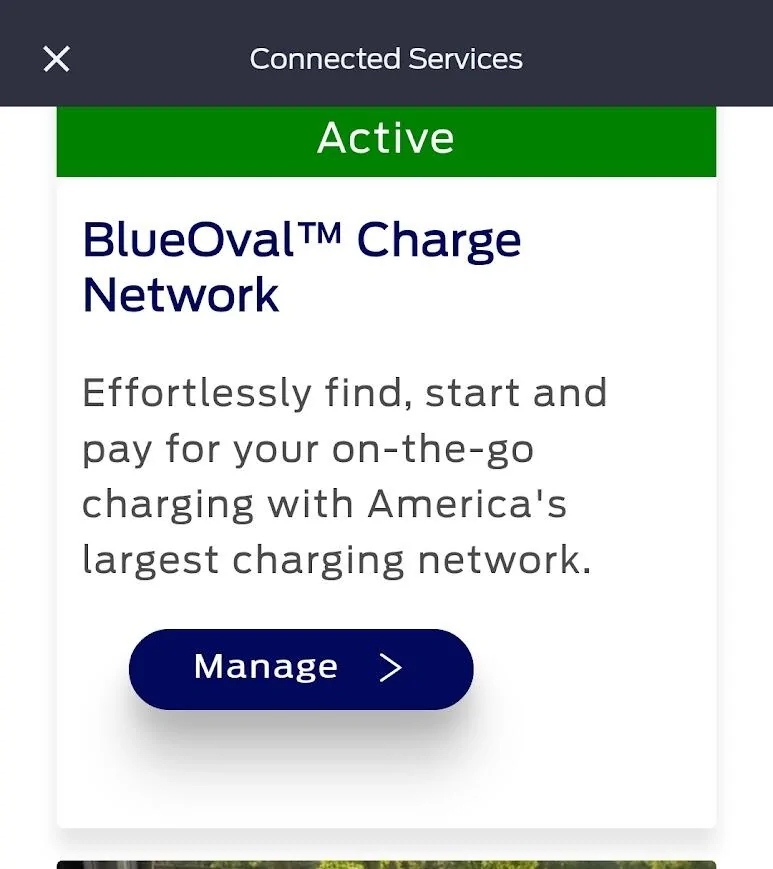Close the Connected Services screen
This screenshot has height=869, width=773.
57,59
